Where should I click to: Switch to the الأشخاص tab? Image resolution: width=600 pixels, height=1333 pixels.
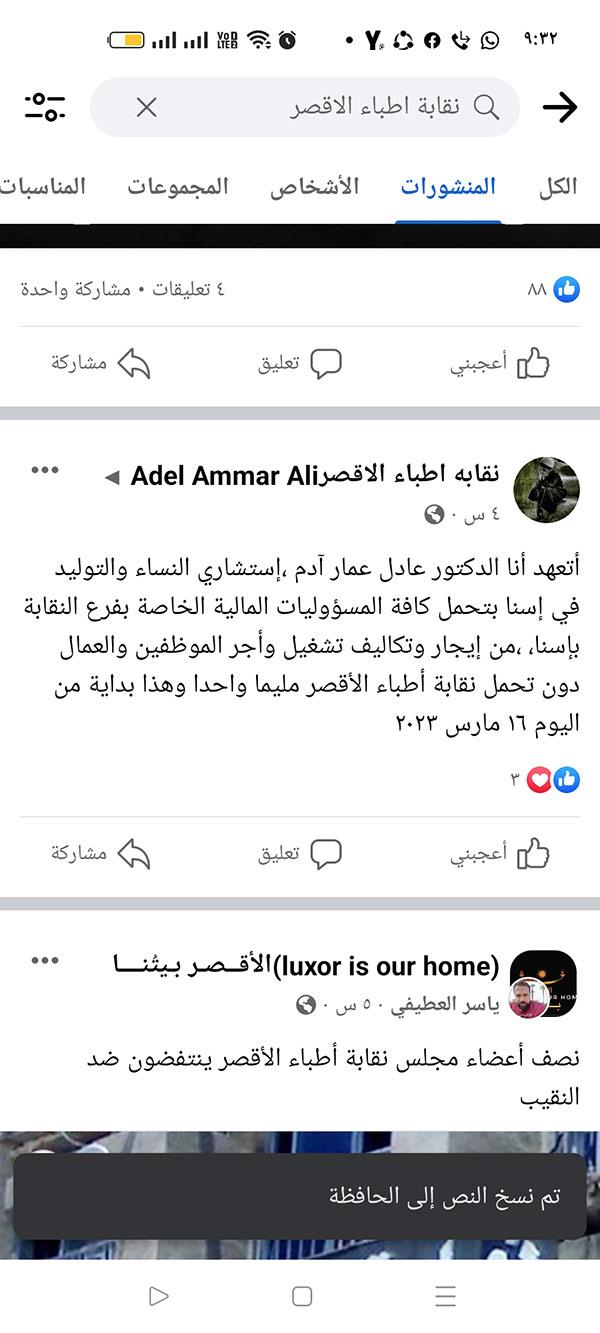point(314,187)
